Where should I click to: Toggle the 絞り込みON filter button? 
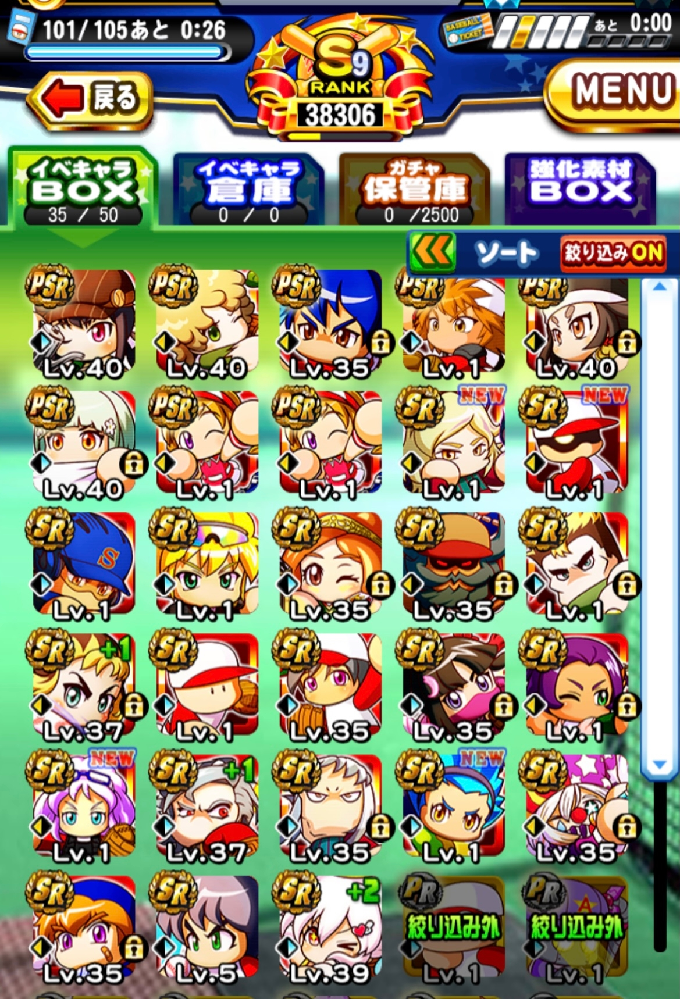click(613, 253)
